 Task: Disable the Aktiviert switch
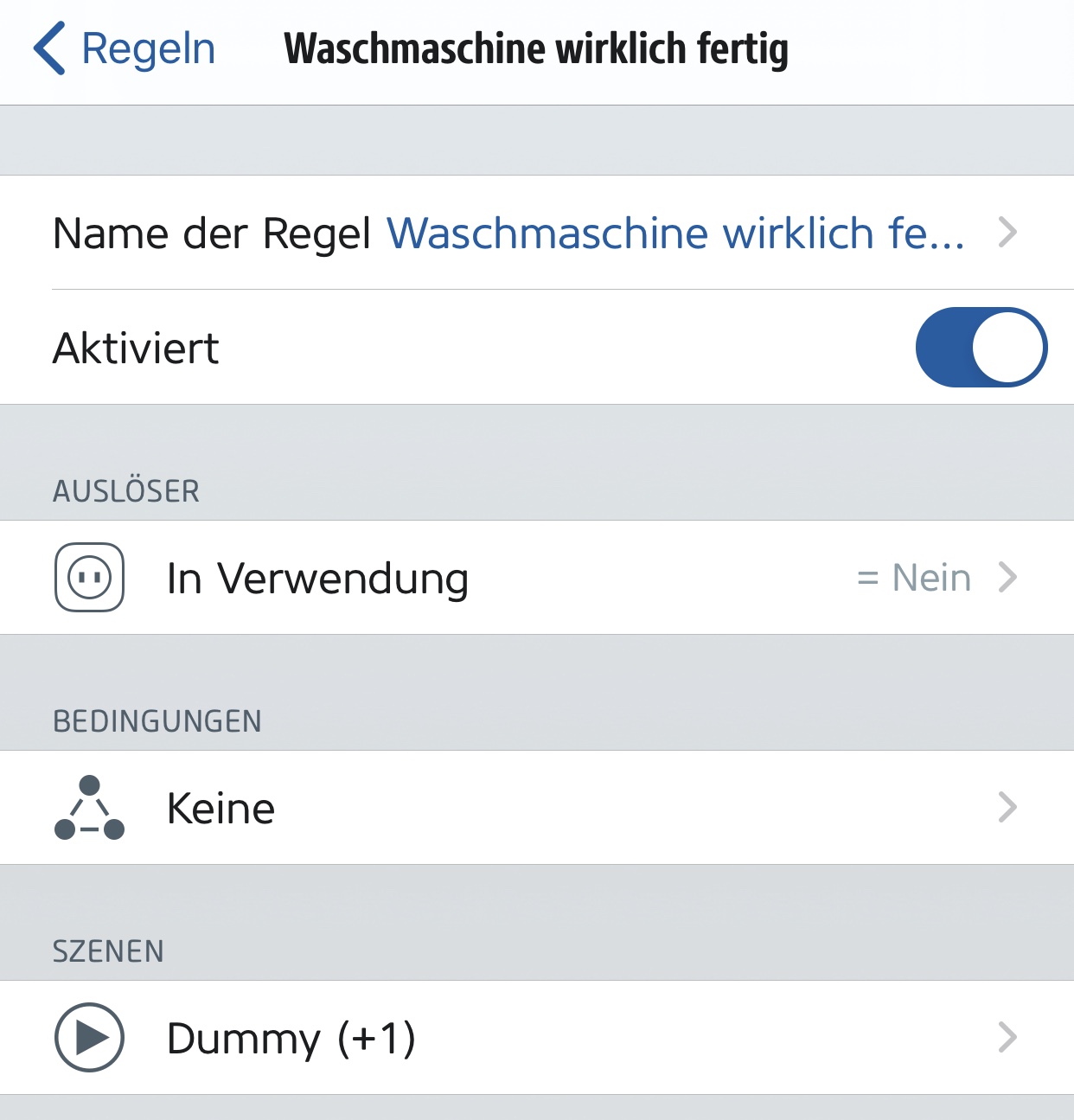(x=981, y=348)
